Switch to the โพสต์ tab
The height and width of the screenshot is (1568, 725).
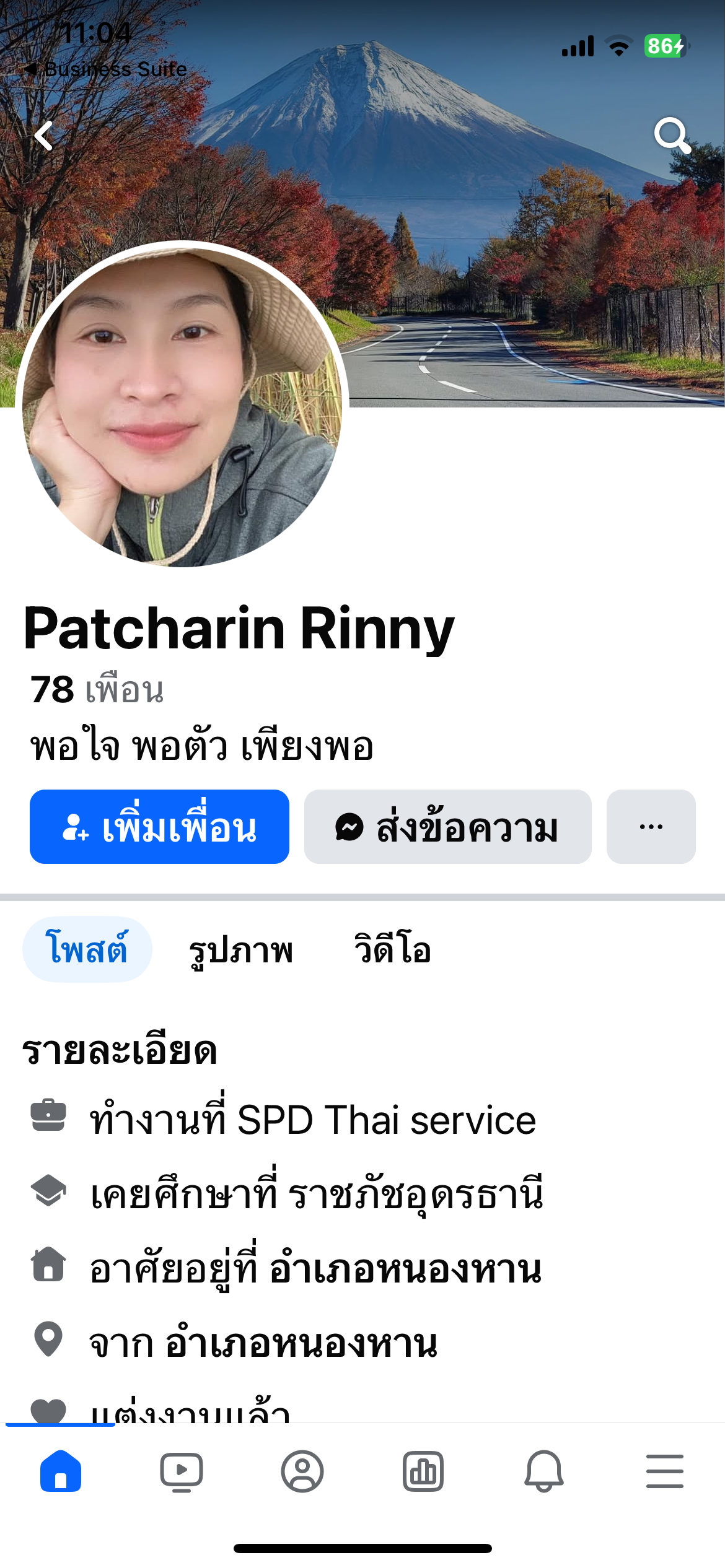(87, 949)
